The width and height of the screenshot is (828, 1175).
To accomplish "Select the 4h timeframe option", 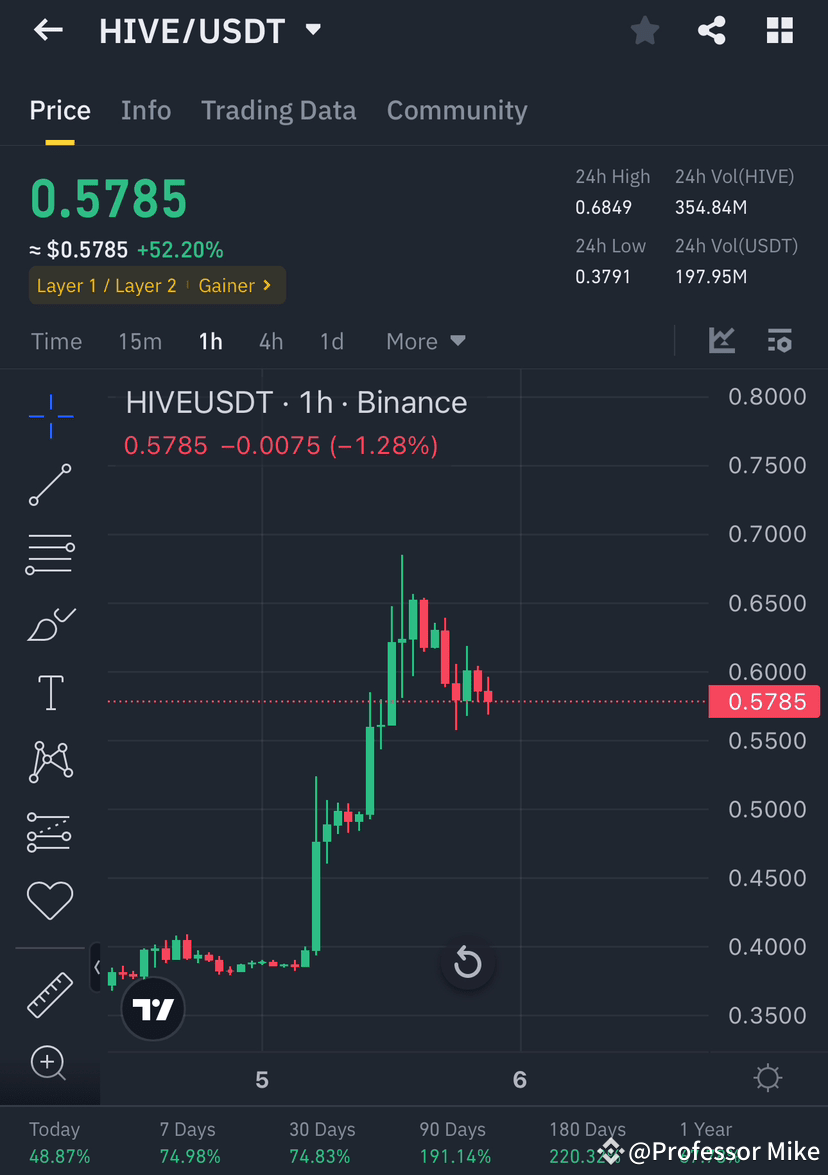I will (270, 341).
